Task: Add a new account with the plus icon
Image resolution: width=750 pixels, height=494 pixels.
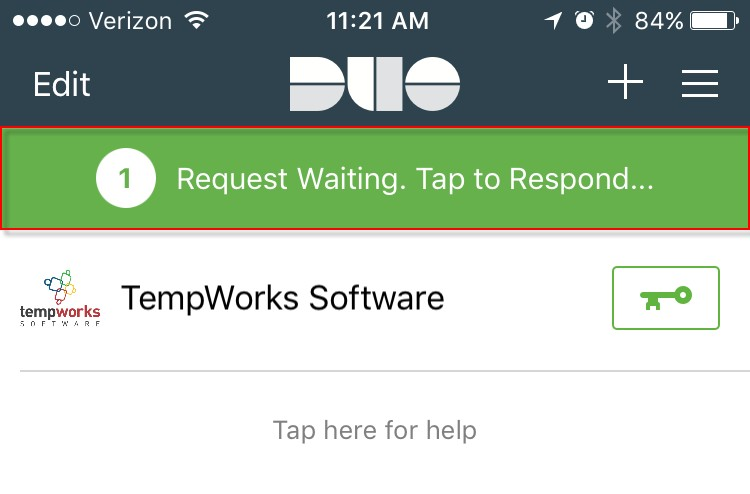Action: point(625,84)
